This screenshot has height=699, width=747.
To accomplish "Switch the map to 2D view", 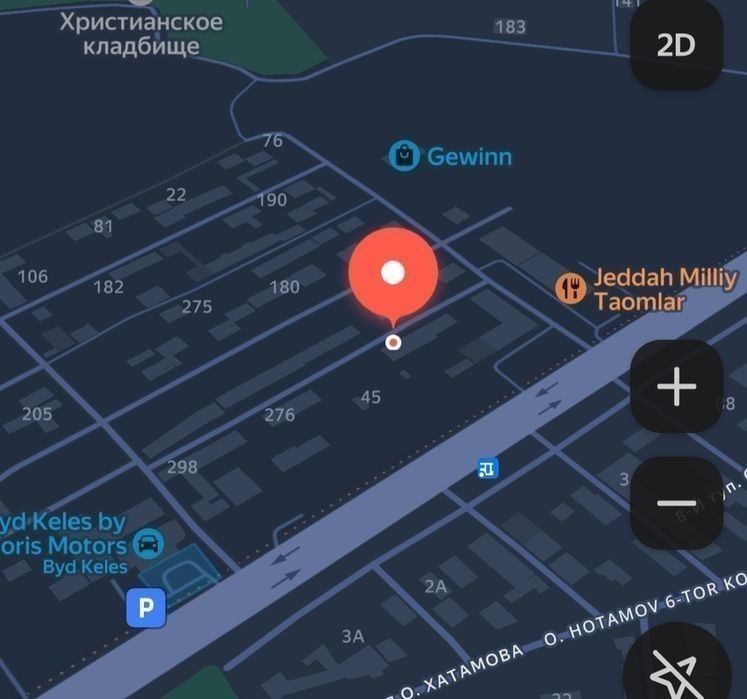I will coord(676,45).
